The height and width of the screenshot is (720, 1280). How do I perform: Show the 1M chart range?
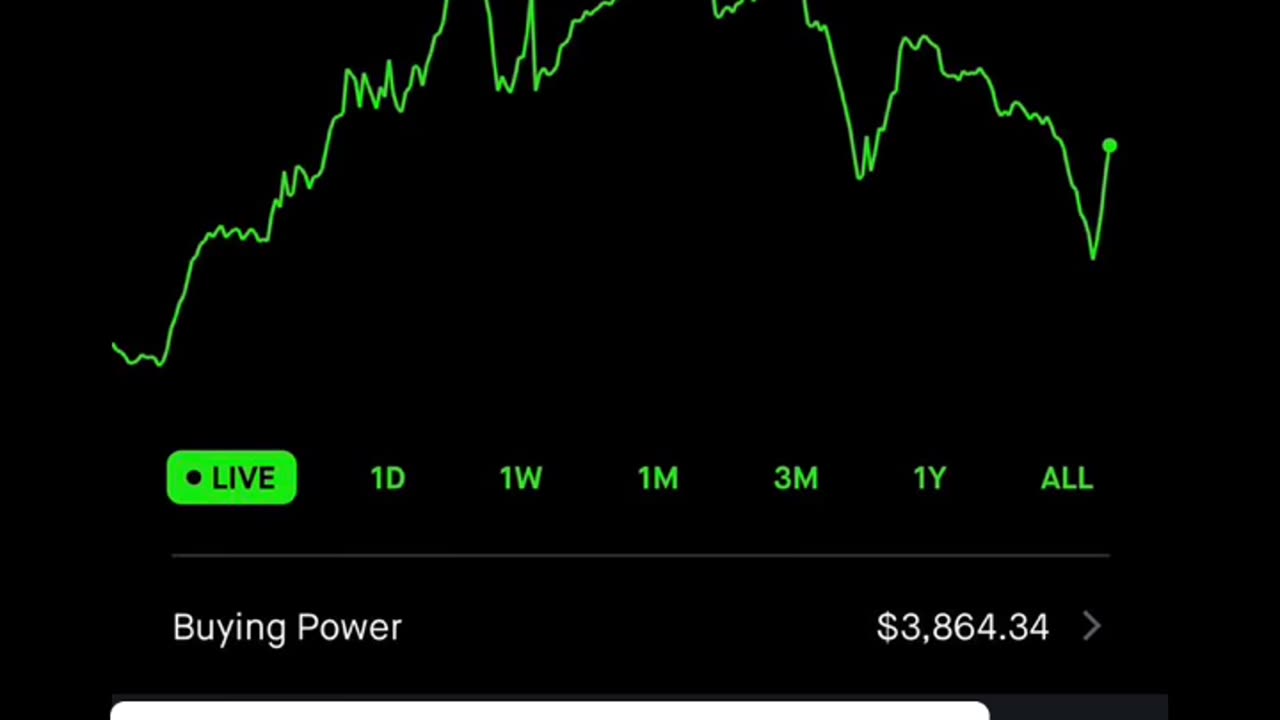click(x=658, y=478)
